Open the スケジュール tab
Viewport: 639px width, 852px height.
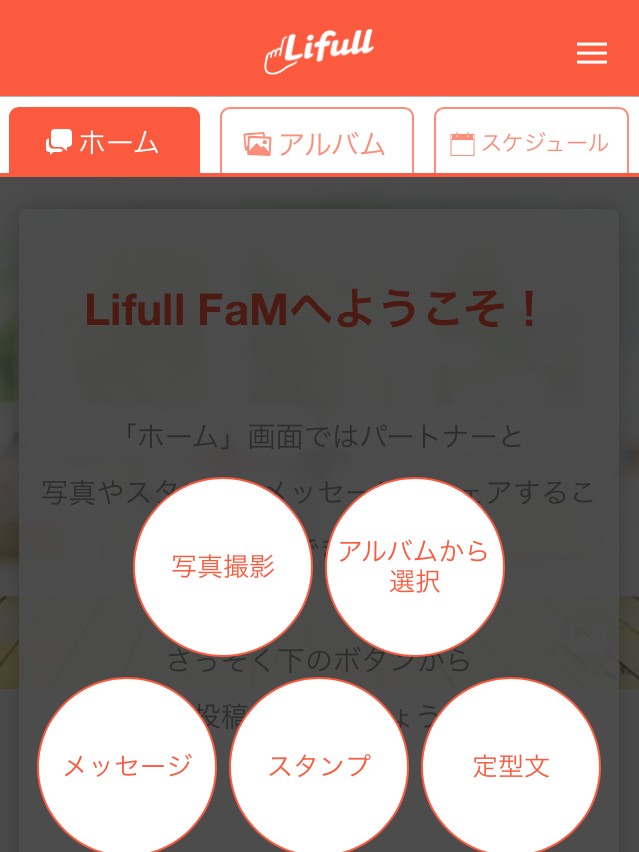coord(530,143)
